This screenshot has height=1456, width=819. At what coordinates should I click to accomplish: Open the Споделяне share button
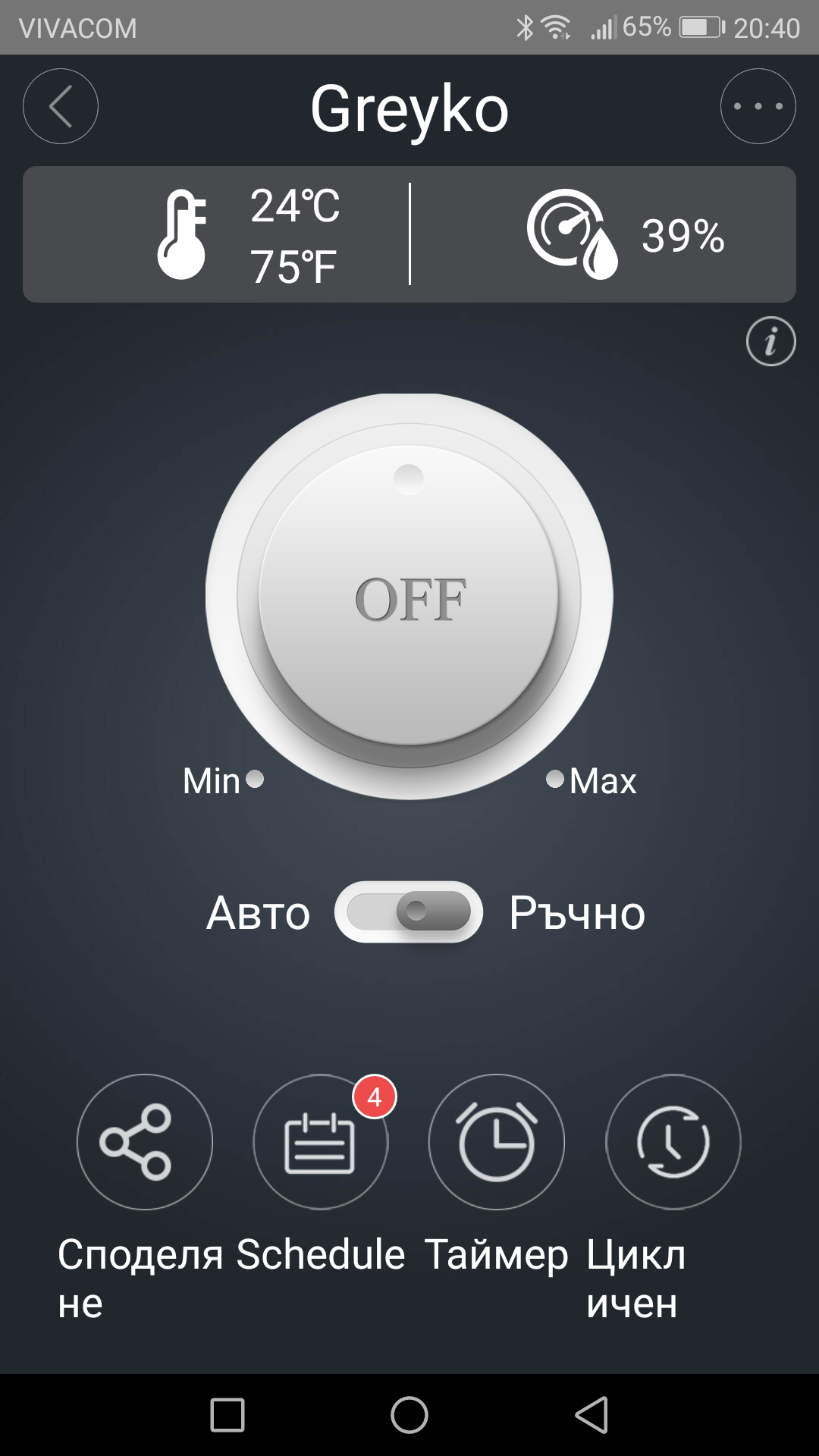coord(144,1141)
